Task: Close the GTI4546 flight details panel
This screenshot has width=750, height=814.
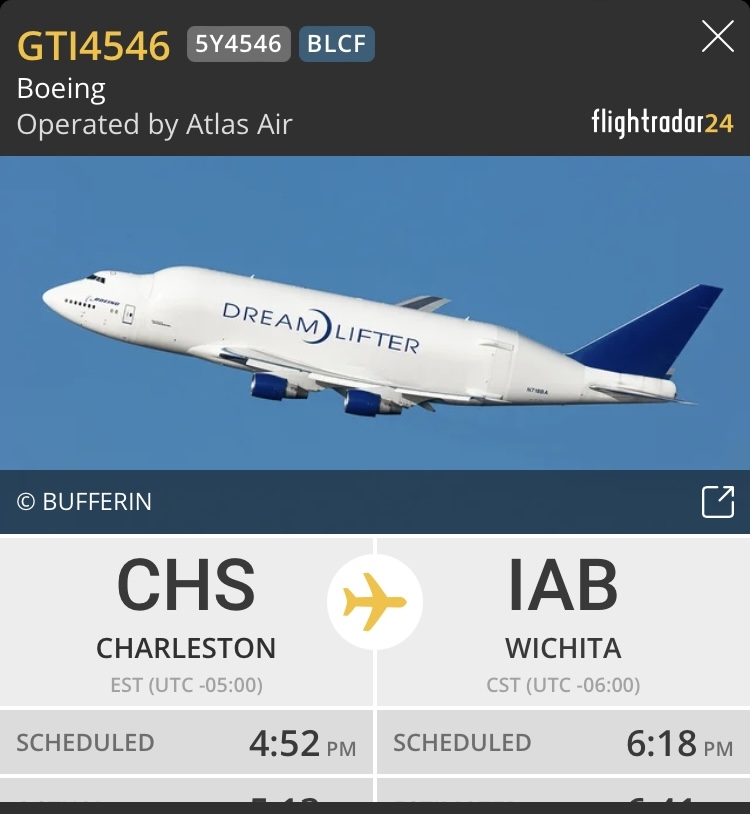Action: (717, 37)
